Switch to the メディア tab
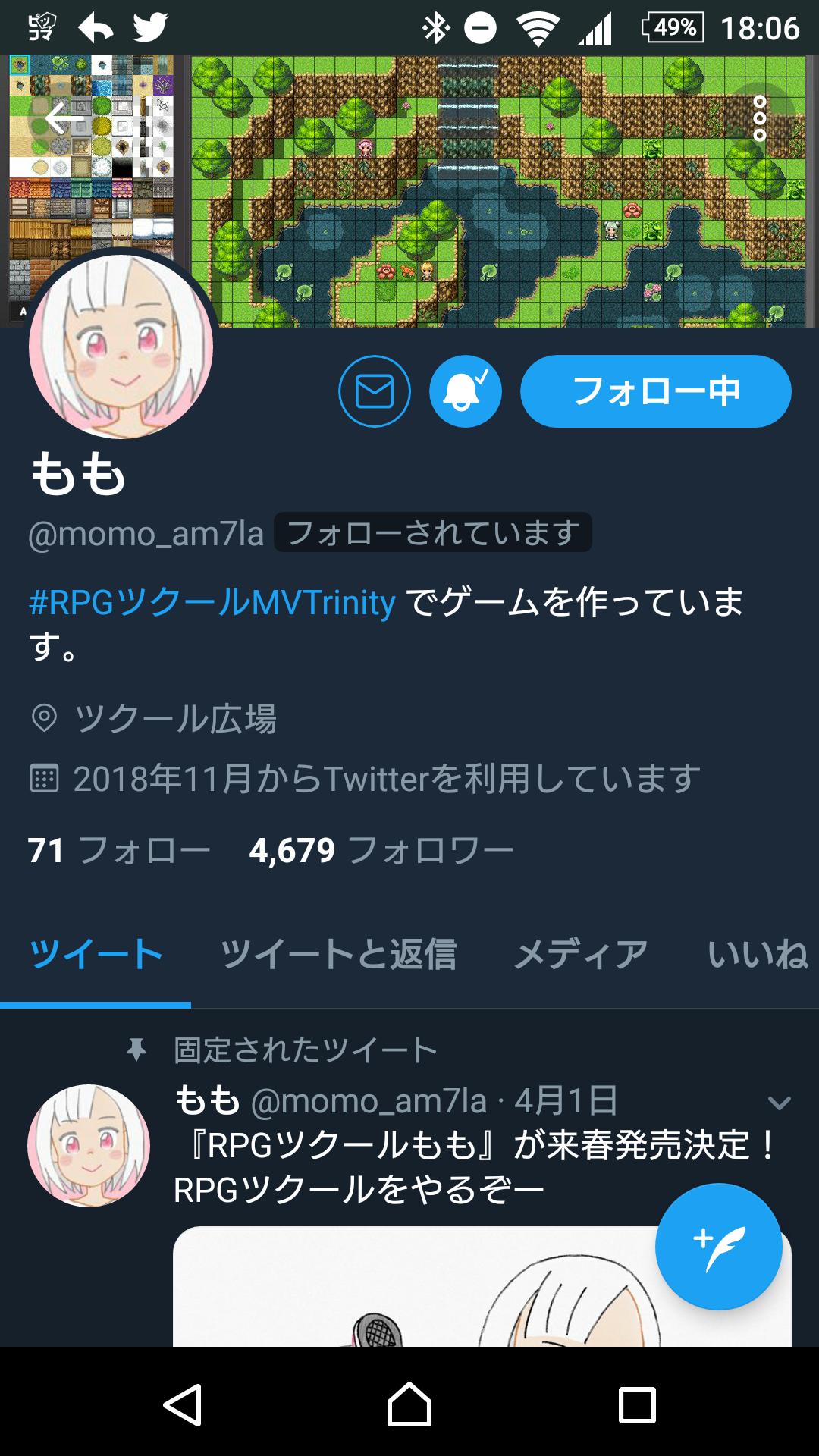The width and height of the screenshot is (819, 1456). (x=581, y=954)
